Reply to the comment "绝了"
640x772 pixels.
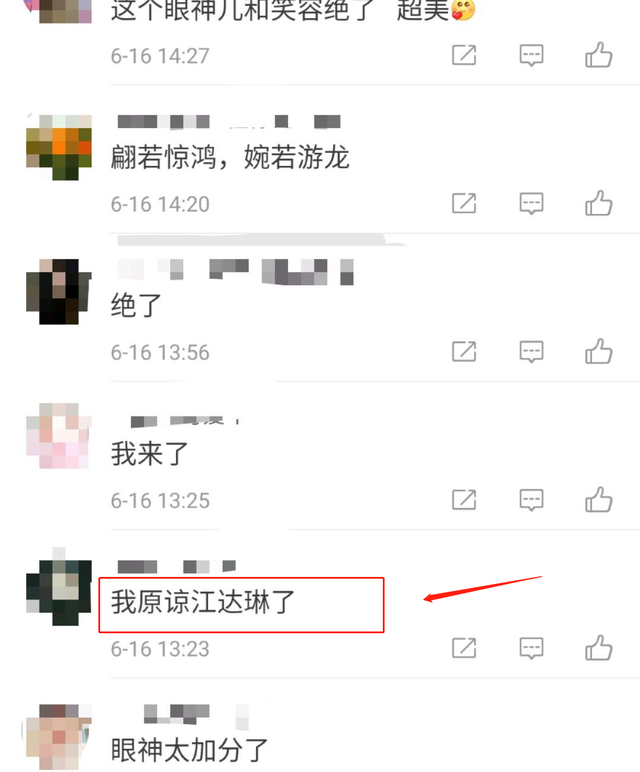click(x=531, y=351)
